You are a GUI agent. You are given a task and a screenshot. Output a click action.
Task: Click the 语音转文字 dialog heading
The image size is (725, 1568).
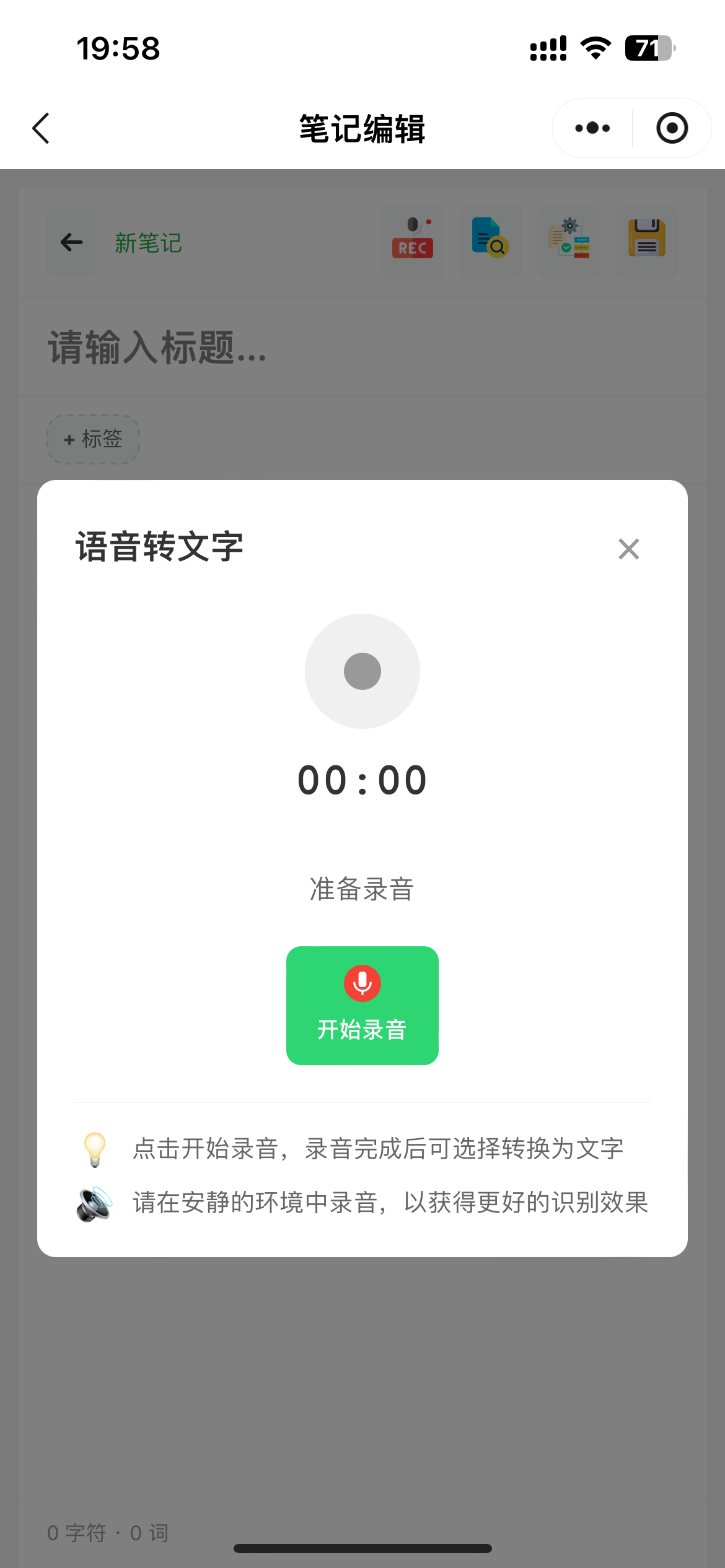[x=160, y=546]
